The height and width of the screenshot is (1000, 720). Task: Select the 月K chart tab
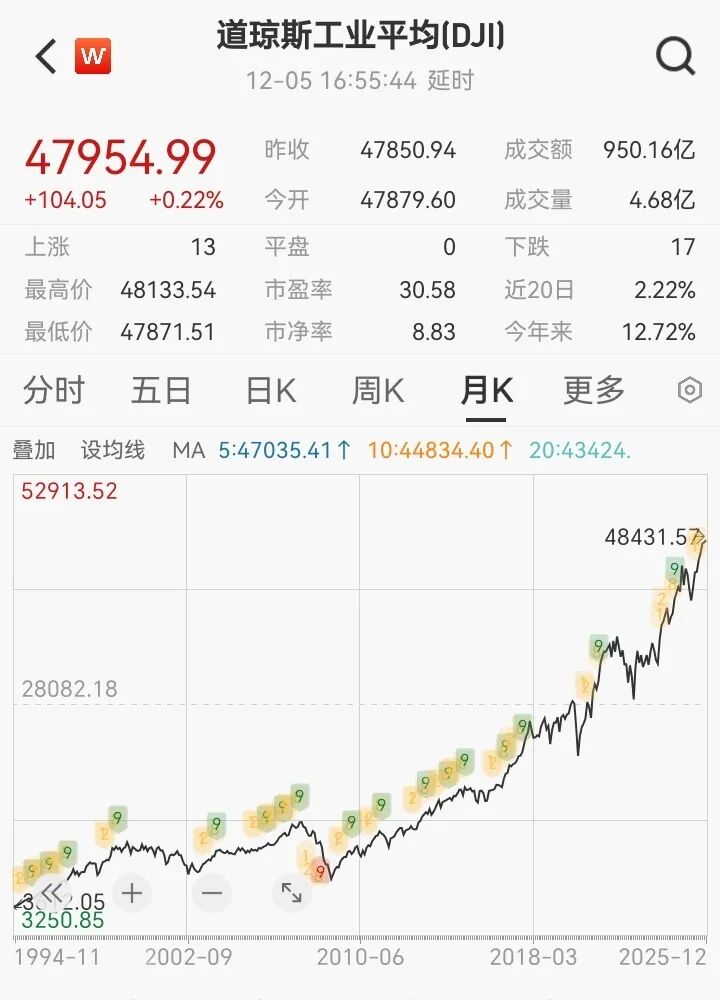pos(487,391)
